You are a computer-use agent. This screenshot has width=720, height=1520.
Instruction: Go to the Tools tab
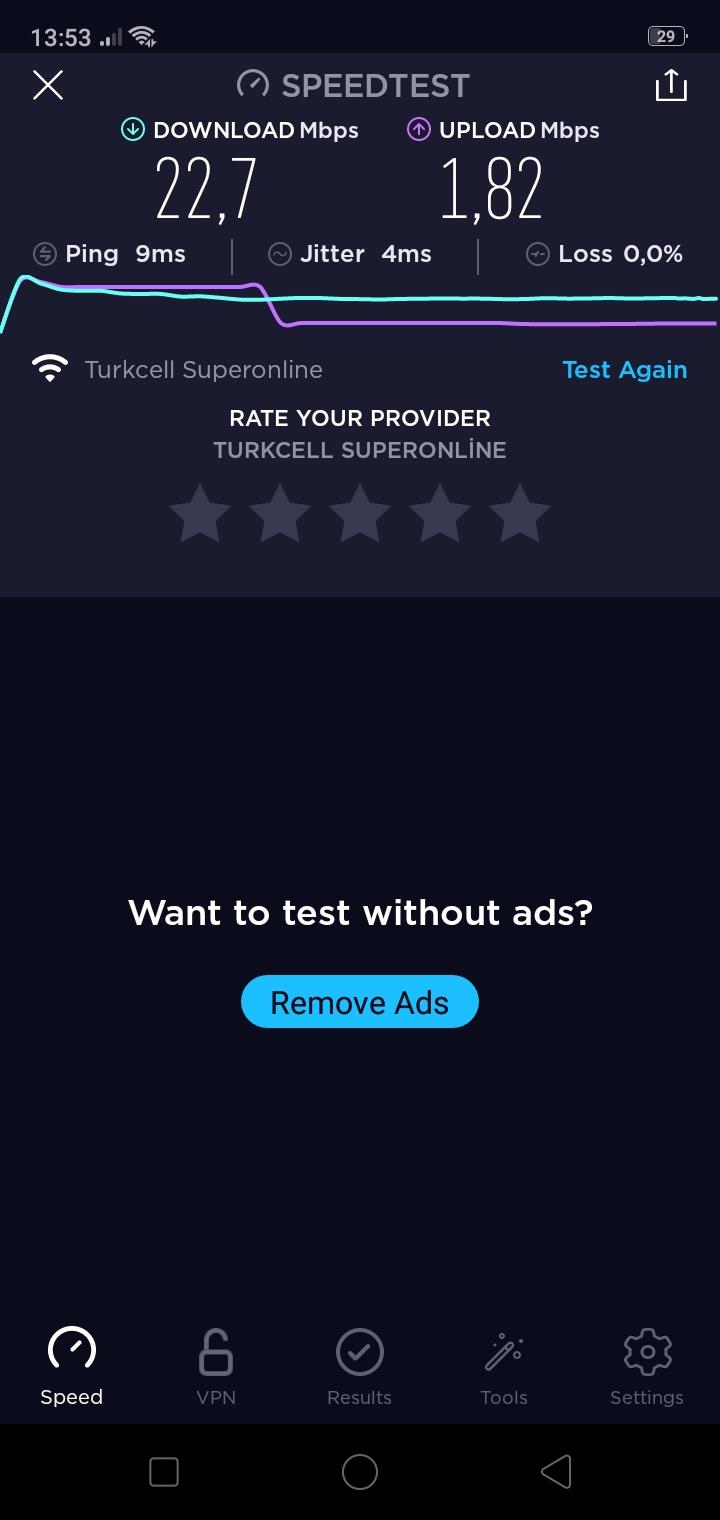[504, 1366]
